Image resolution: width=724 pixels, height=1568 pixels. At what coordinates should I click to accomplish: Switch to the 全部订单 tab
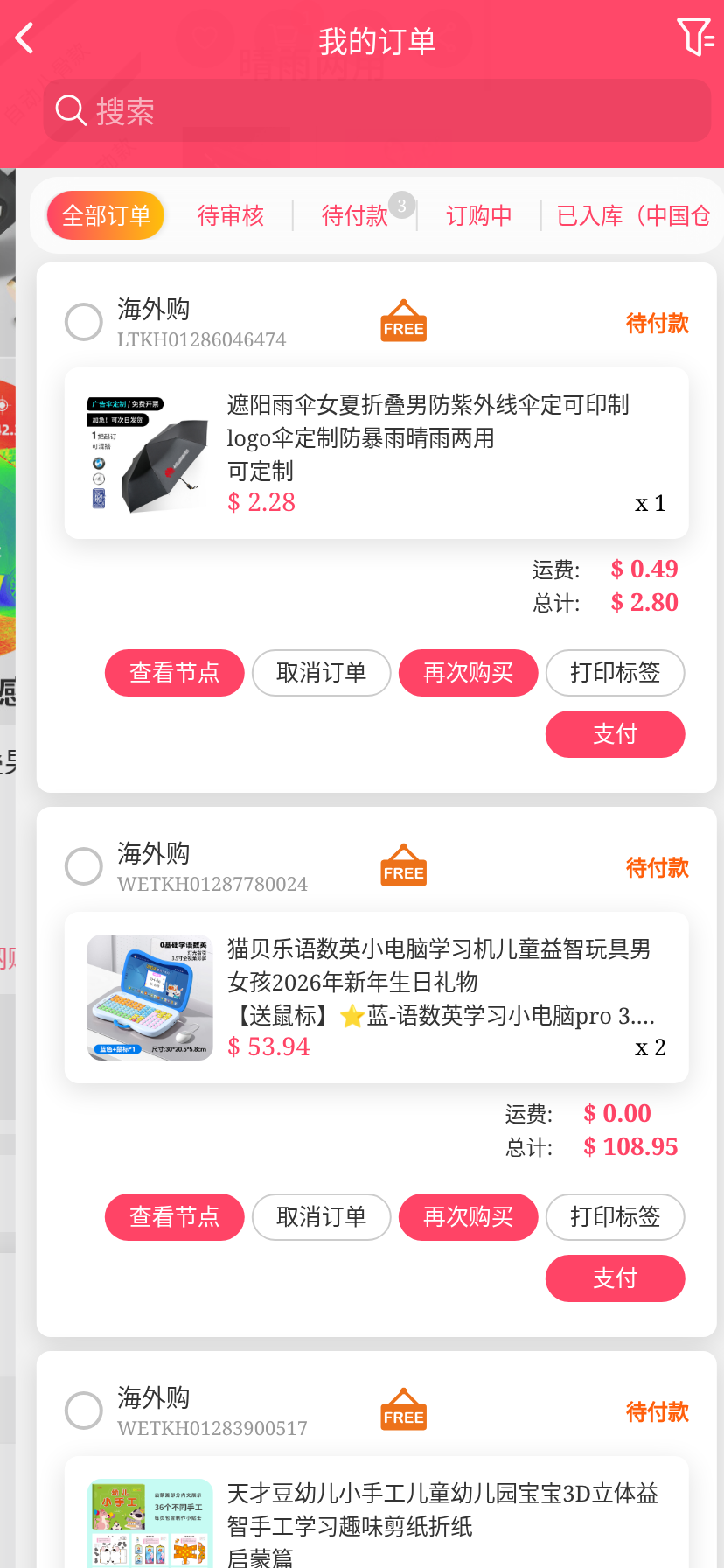coord(106,215)
